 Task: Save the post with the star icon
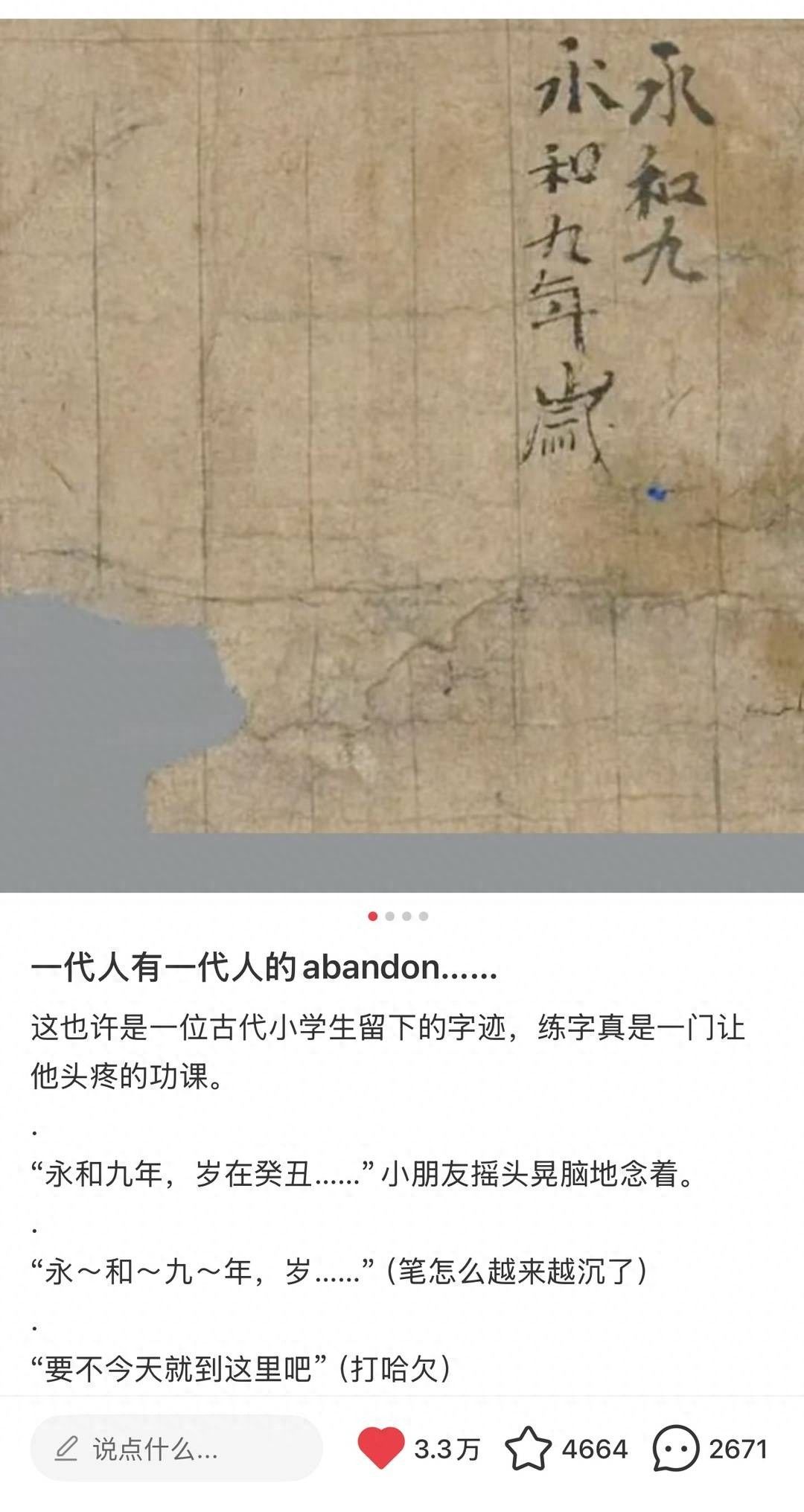click(528, 1448)
